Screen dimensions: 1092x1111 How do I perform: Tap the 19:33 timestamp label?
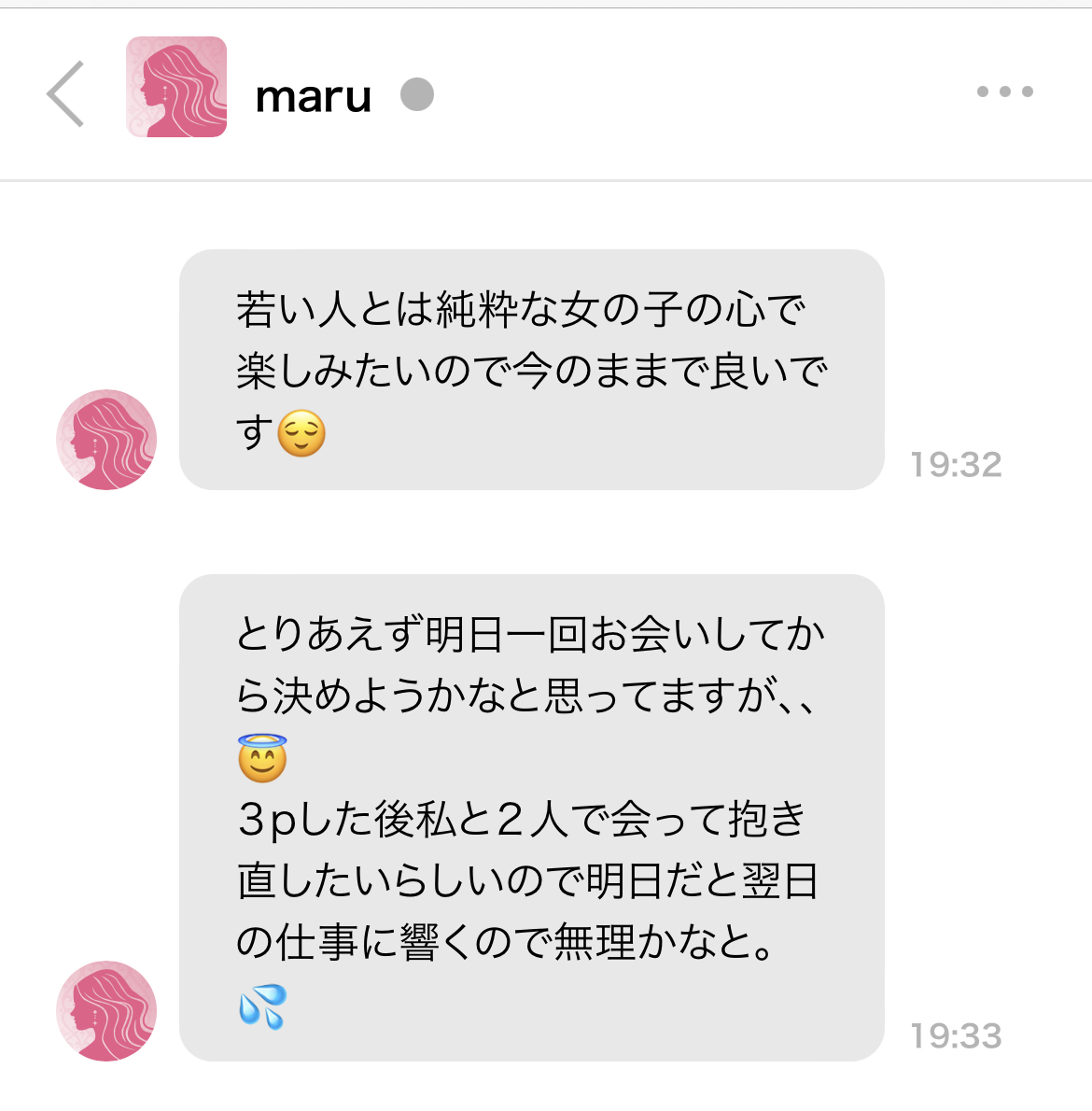(955, 1034)
